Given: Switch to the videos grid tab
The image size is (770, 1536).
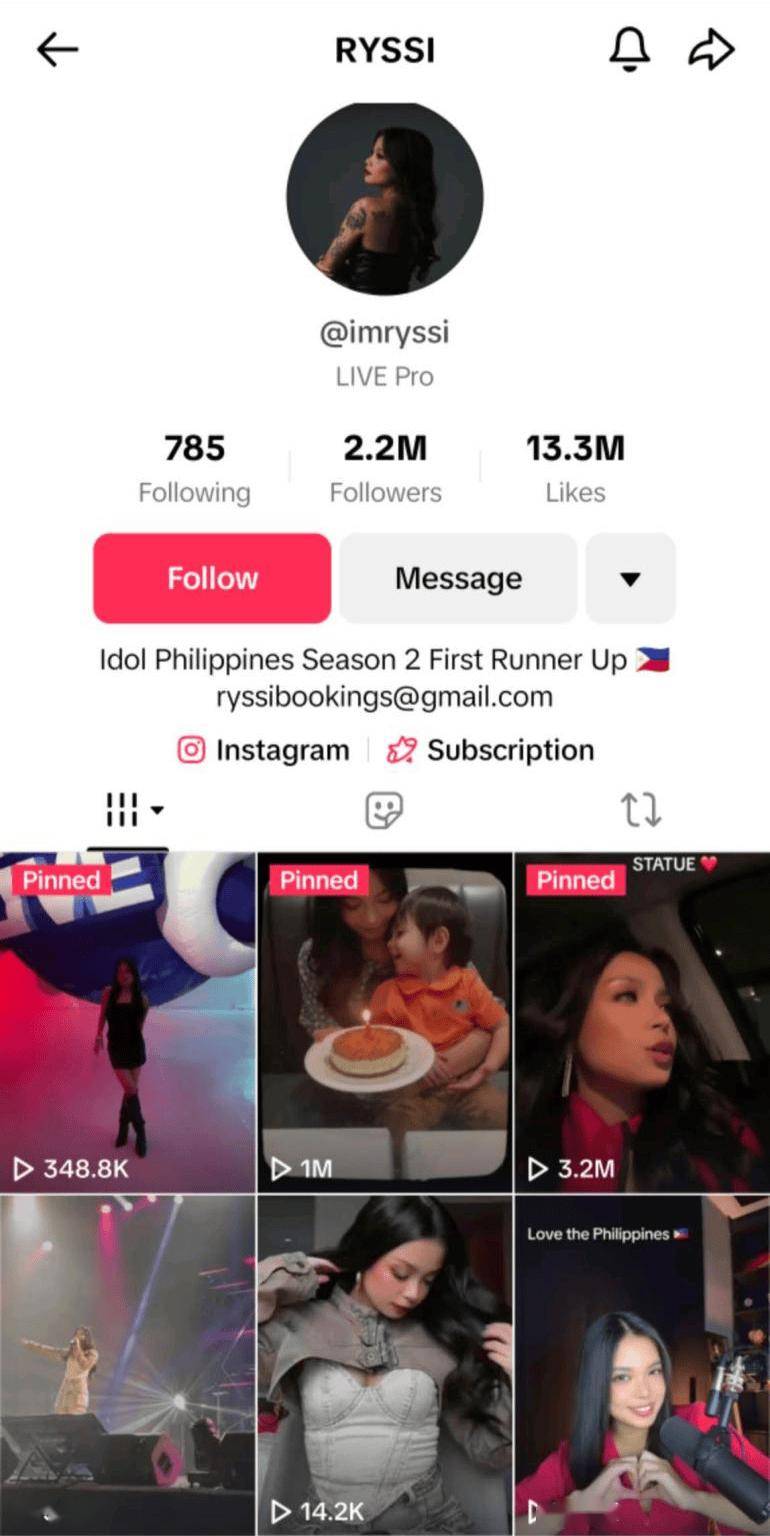Looking at the screenshot, I should tap(128, 812).
